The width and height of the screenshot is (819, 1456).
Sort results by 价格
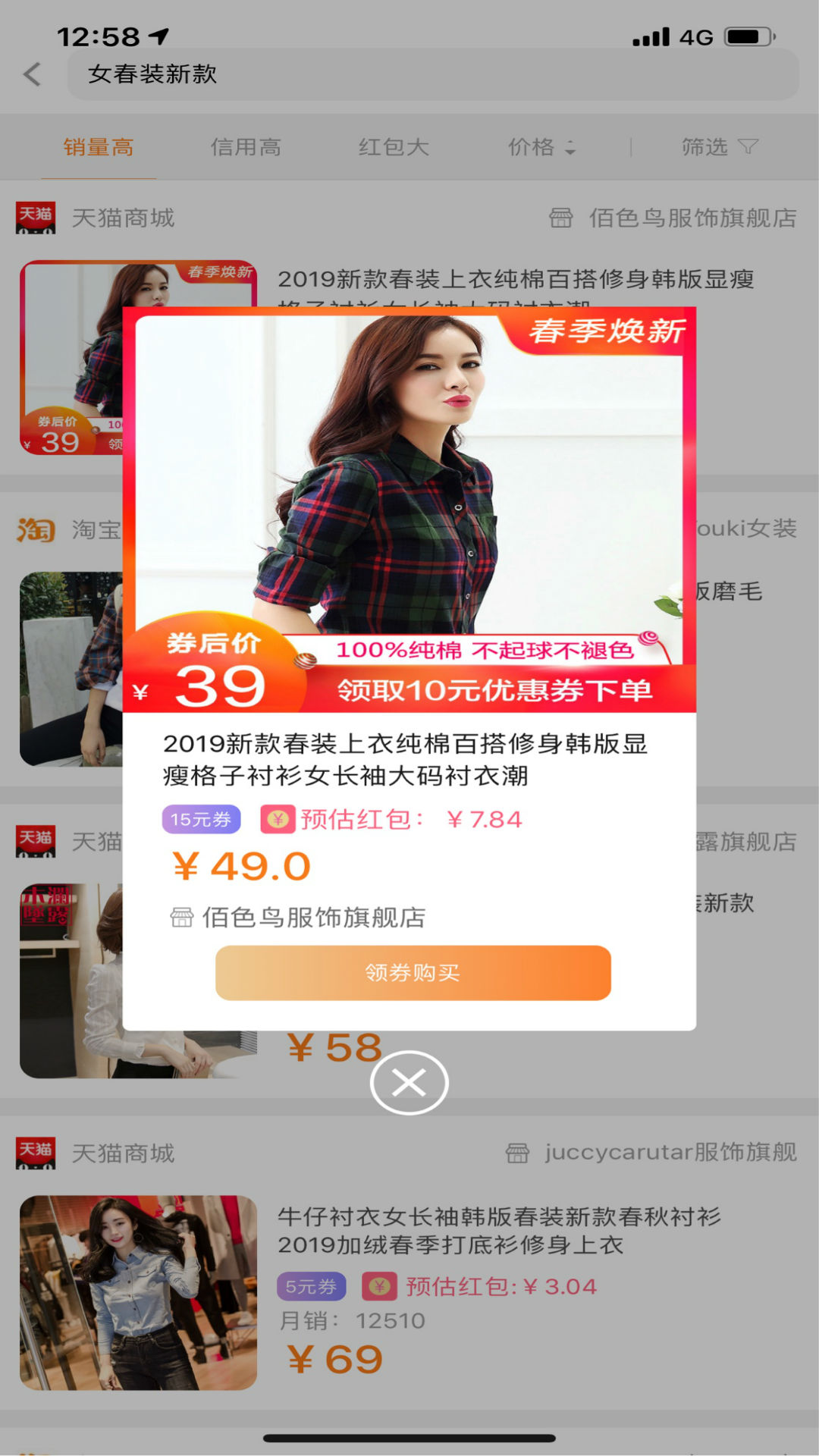[x=541, y=147]
